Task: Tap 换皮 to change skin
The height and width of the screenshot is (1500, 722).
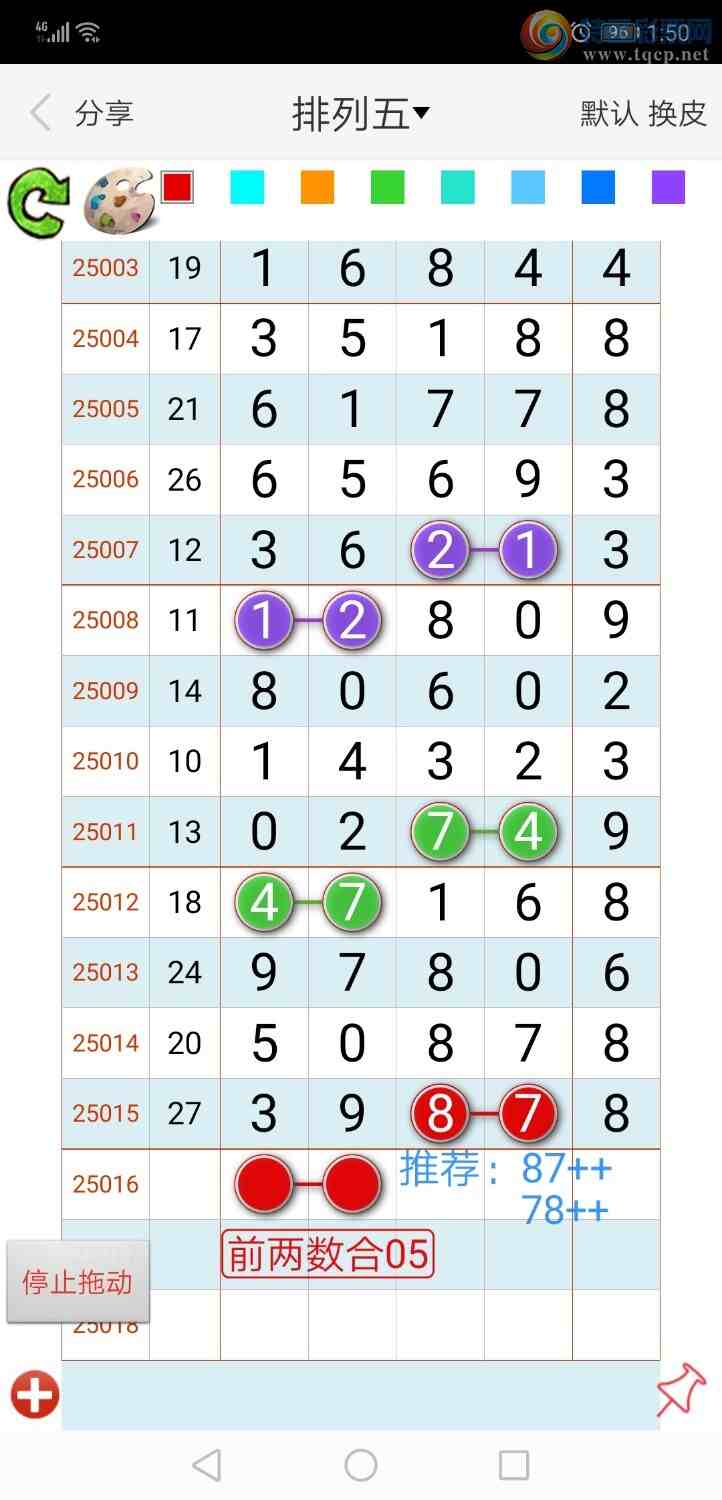Action: [677, 113]
